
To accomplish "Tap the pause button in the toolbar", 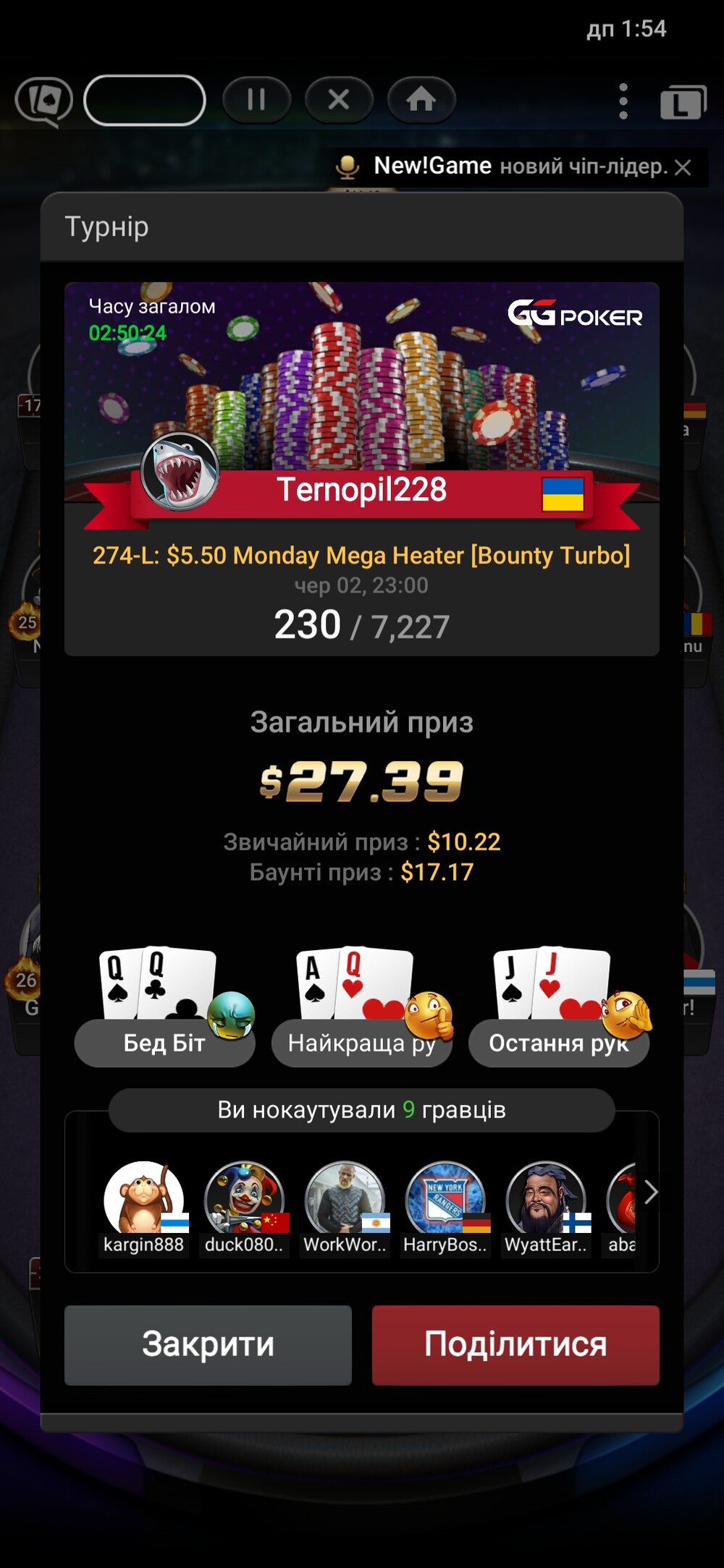I will click(x=256, y=99).
